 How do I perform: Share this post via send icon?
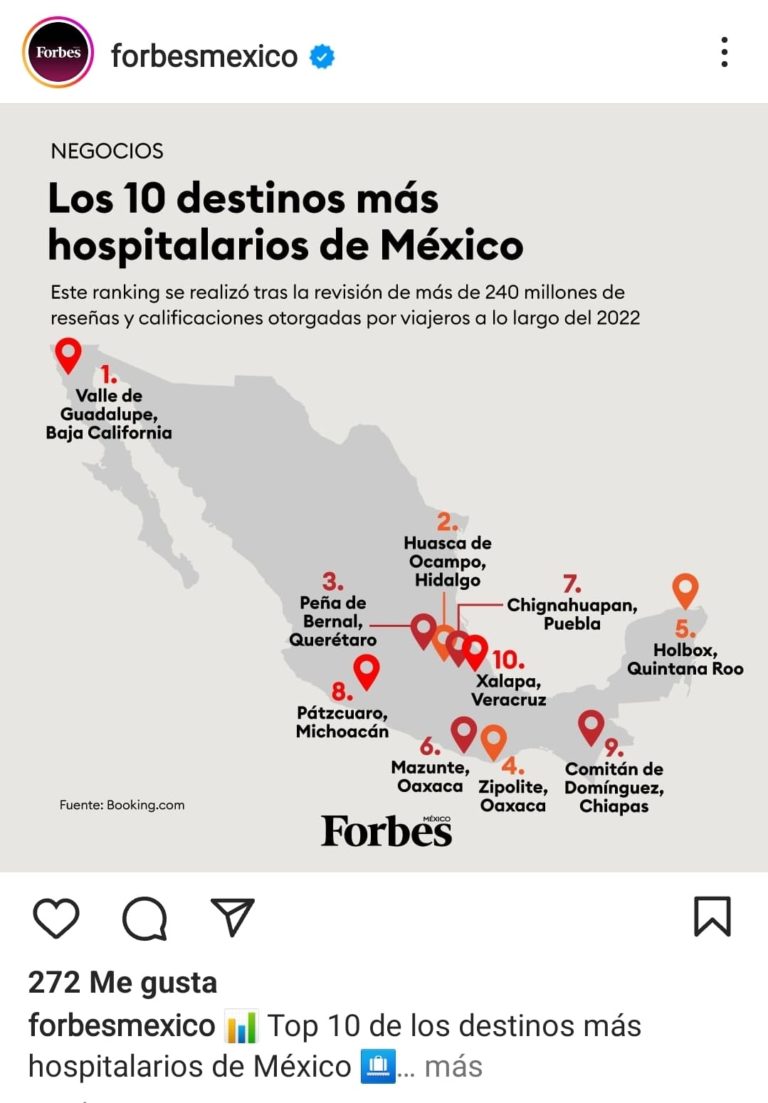tap(233, 916)
